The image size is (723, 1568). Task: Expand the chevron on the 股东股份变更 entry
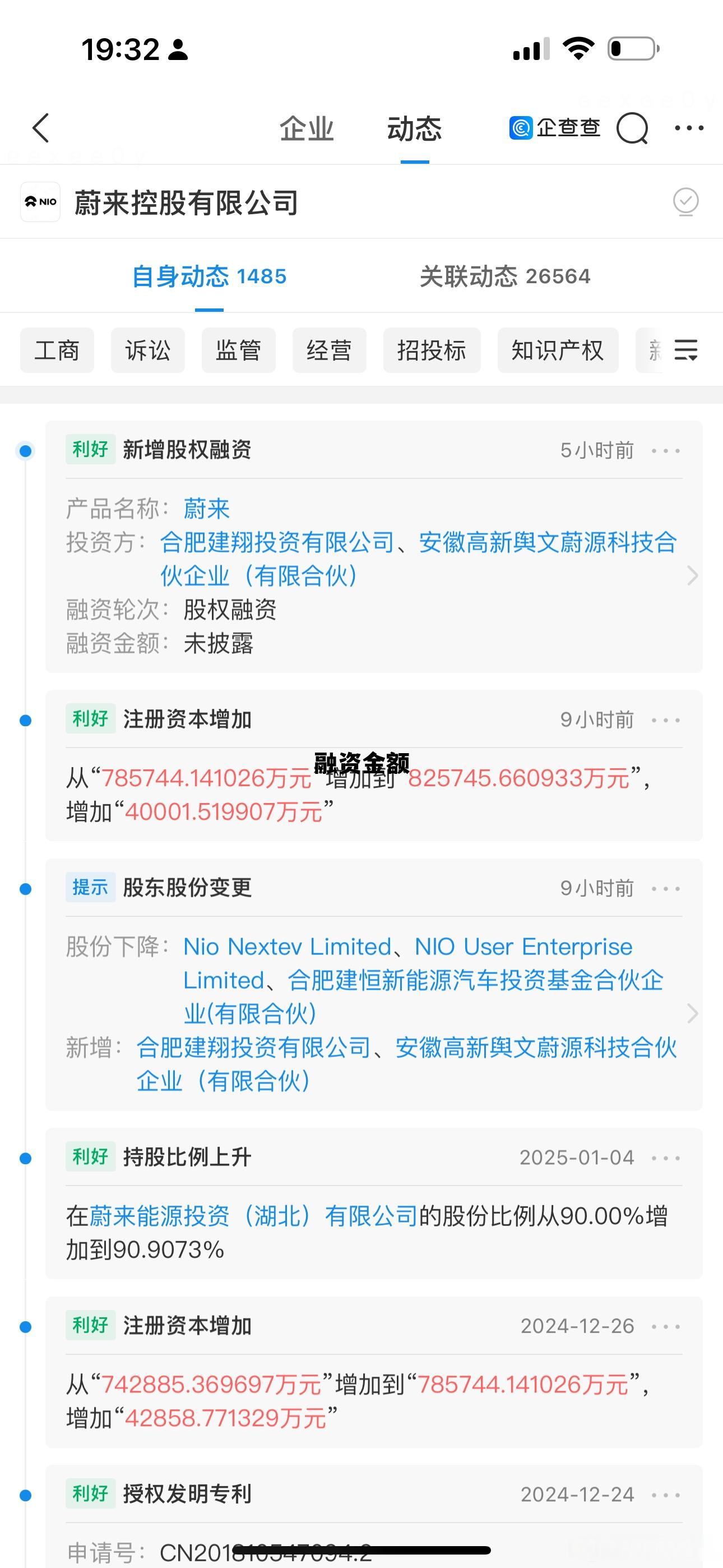point(692,1013)
